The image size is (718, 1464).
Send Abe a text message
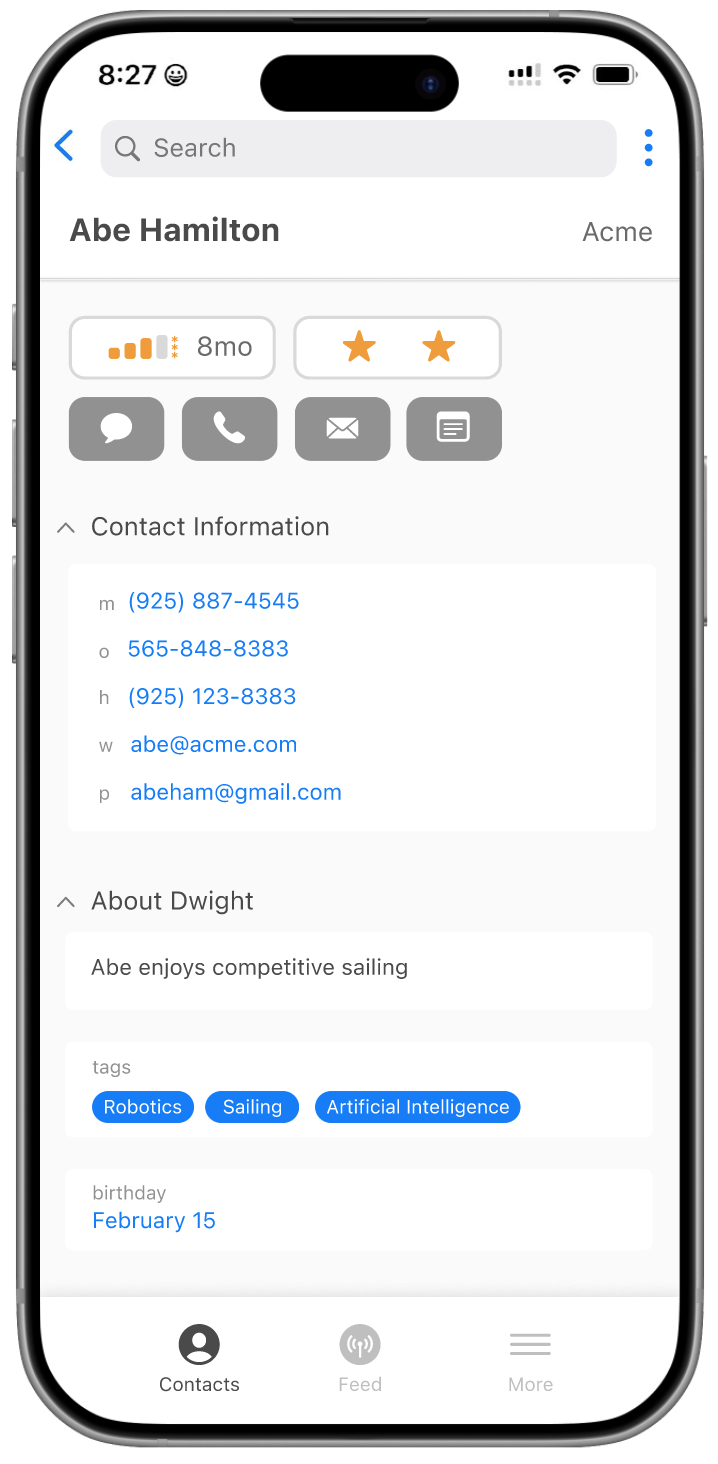[116, 429]
